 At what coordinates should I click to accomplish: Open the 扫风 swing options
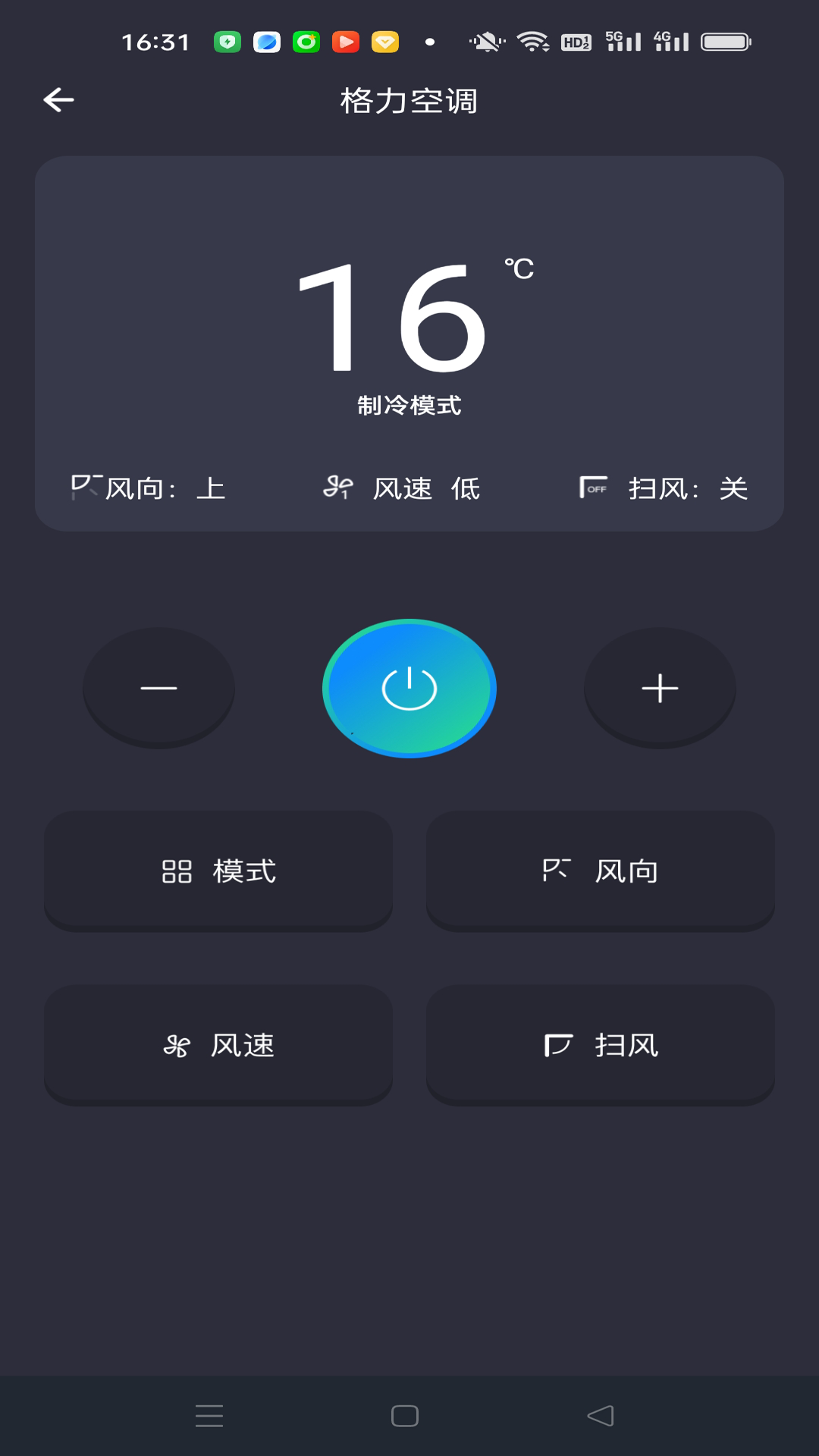click(601, 1046)
